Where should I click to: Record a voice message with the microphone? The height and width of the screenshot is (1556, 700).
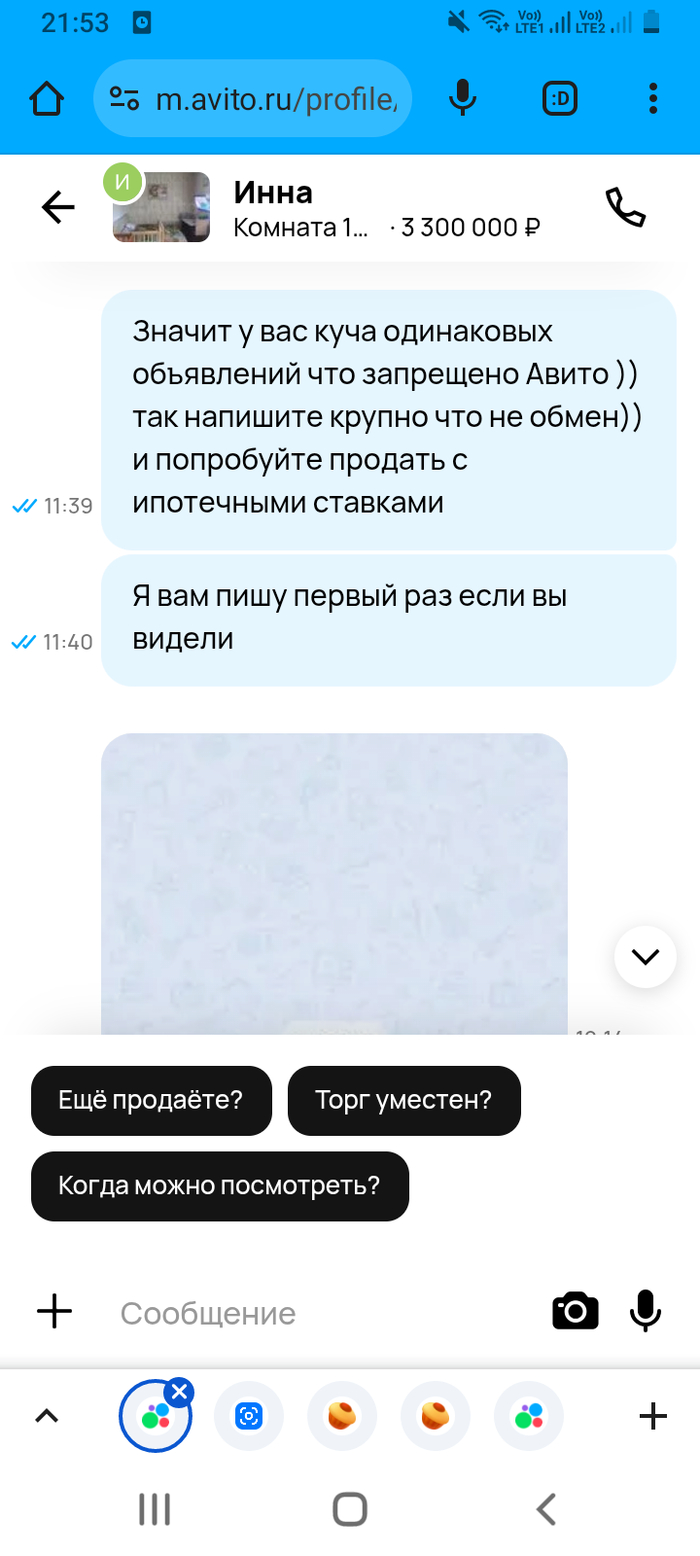[645, 1311]
